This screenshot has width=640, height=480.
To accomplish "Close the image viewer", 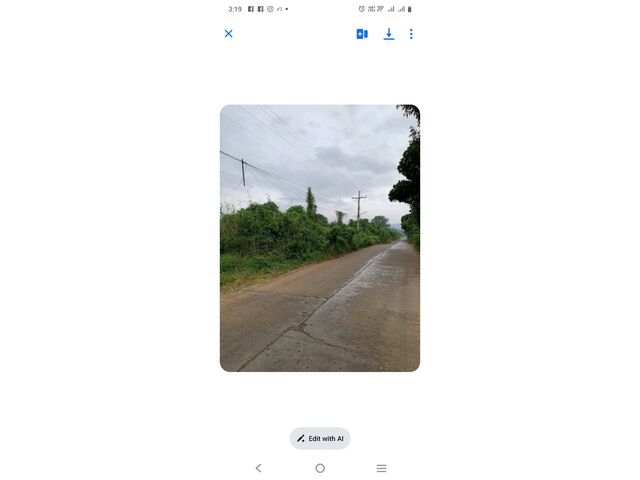I will click(x=228, y=34).
